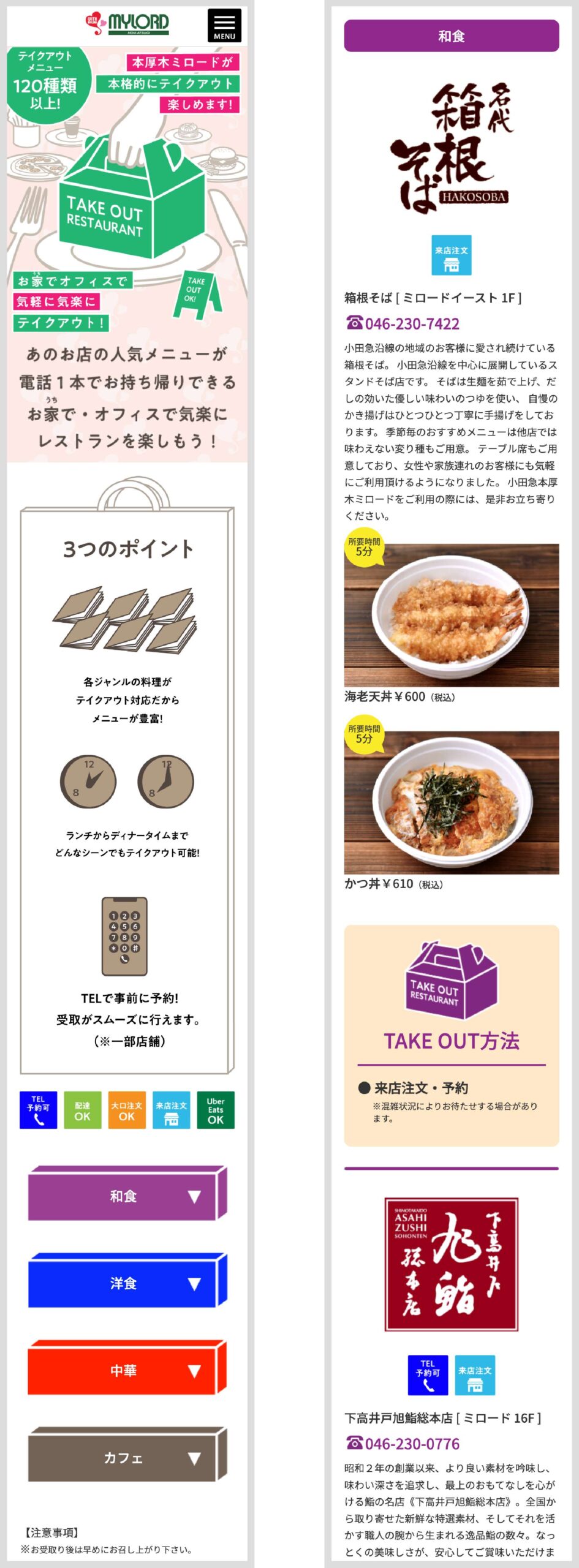
Task: Open the MYLORD logo home link
Action: [127, 23]
